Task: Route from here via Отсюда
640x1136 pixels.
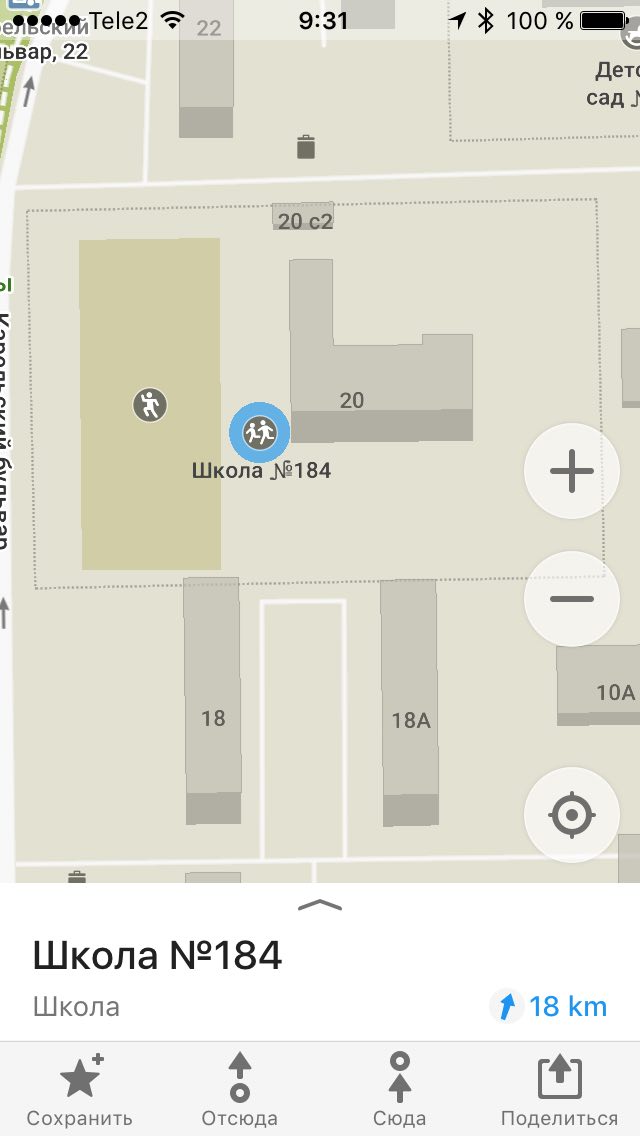Action: tap(240, 1090)
